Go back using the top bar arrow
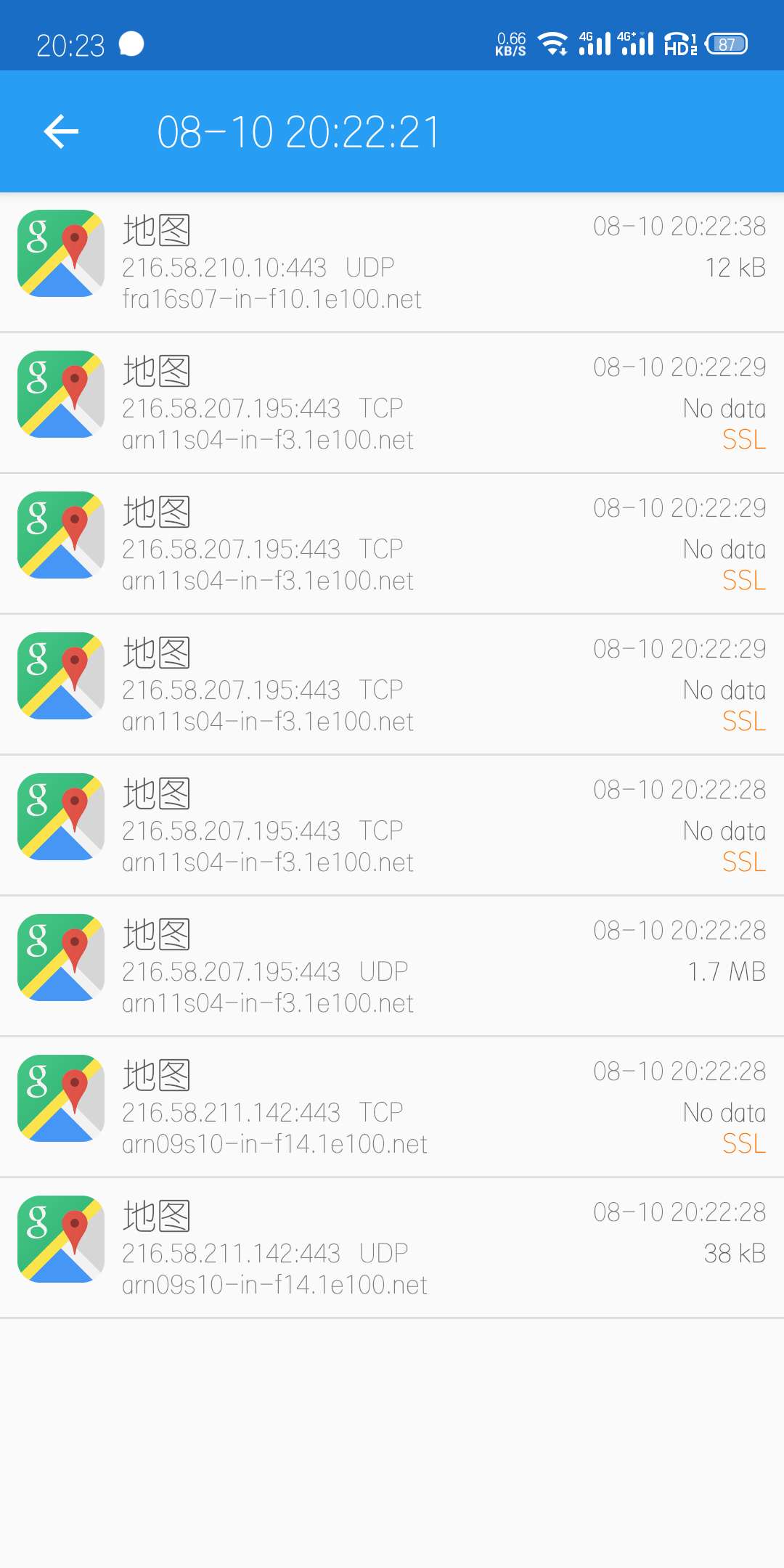Screen dimensions: 784x1568 [61, 131]
